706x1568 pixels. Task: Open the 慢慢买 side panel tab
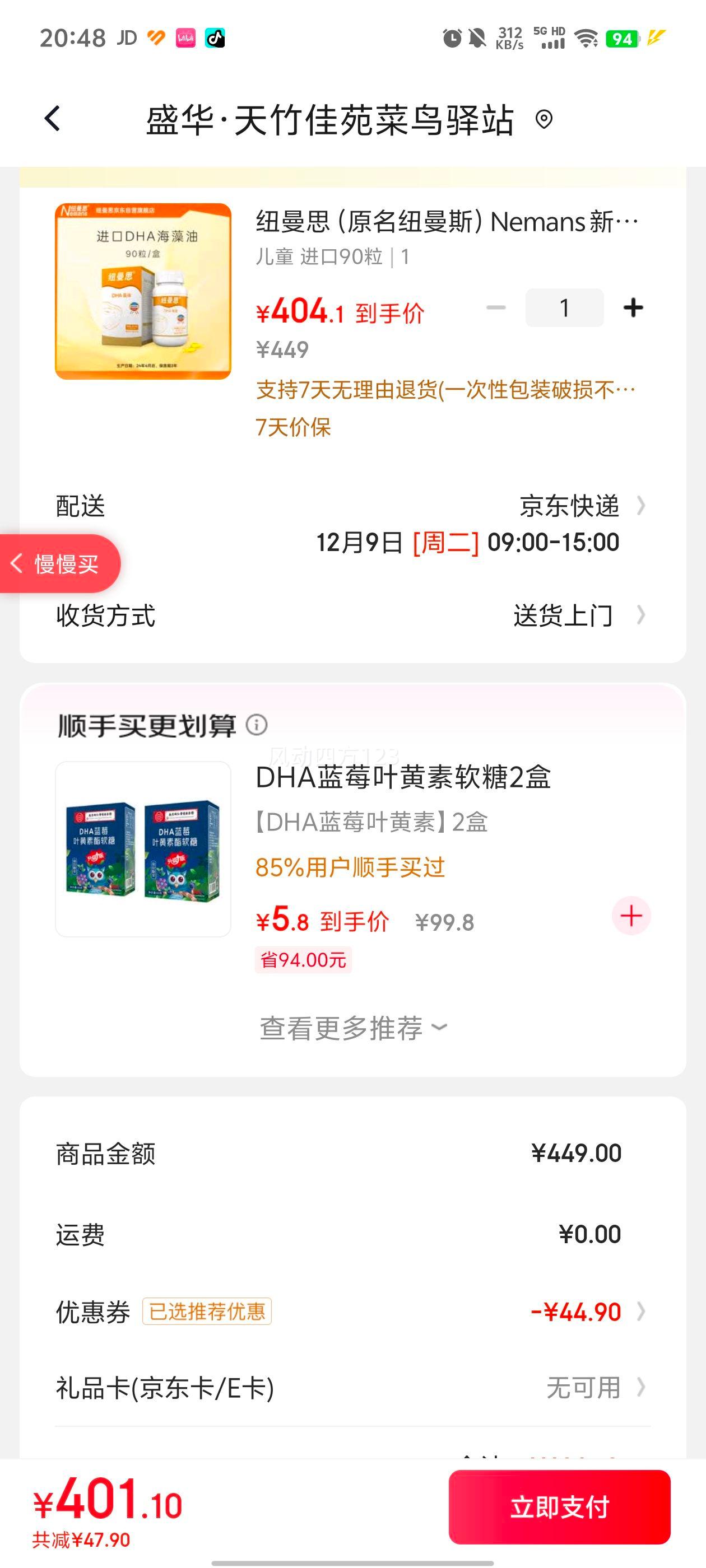point(59,564)
